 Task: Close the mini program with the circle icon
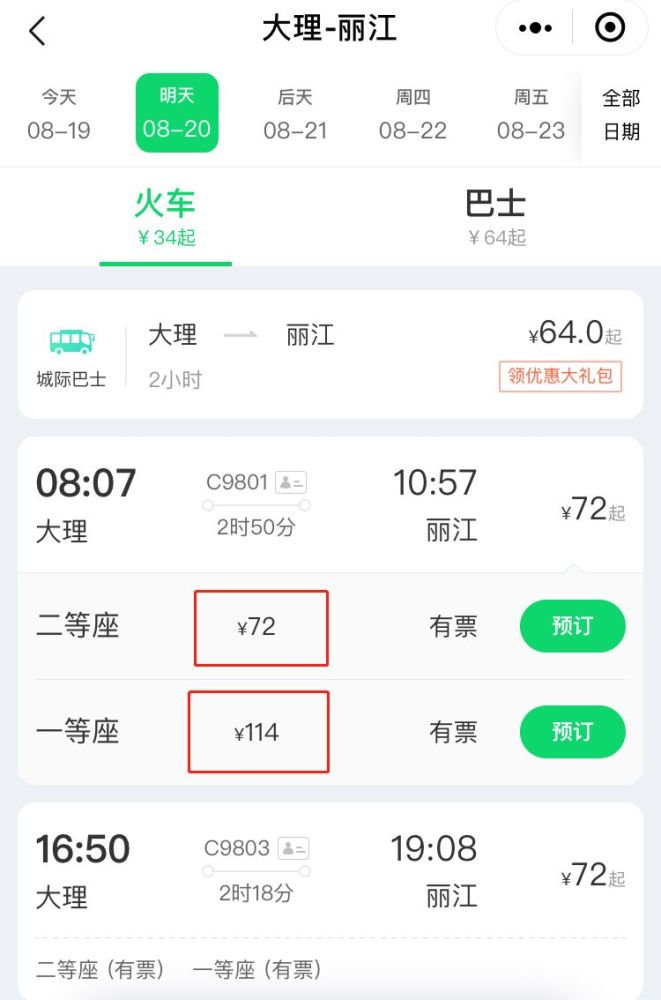point(609,28)
